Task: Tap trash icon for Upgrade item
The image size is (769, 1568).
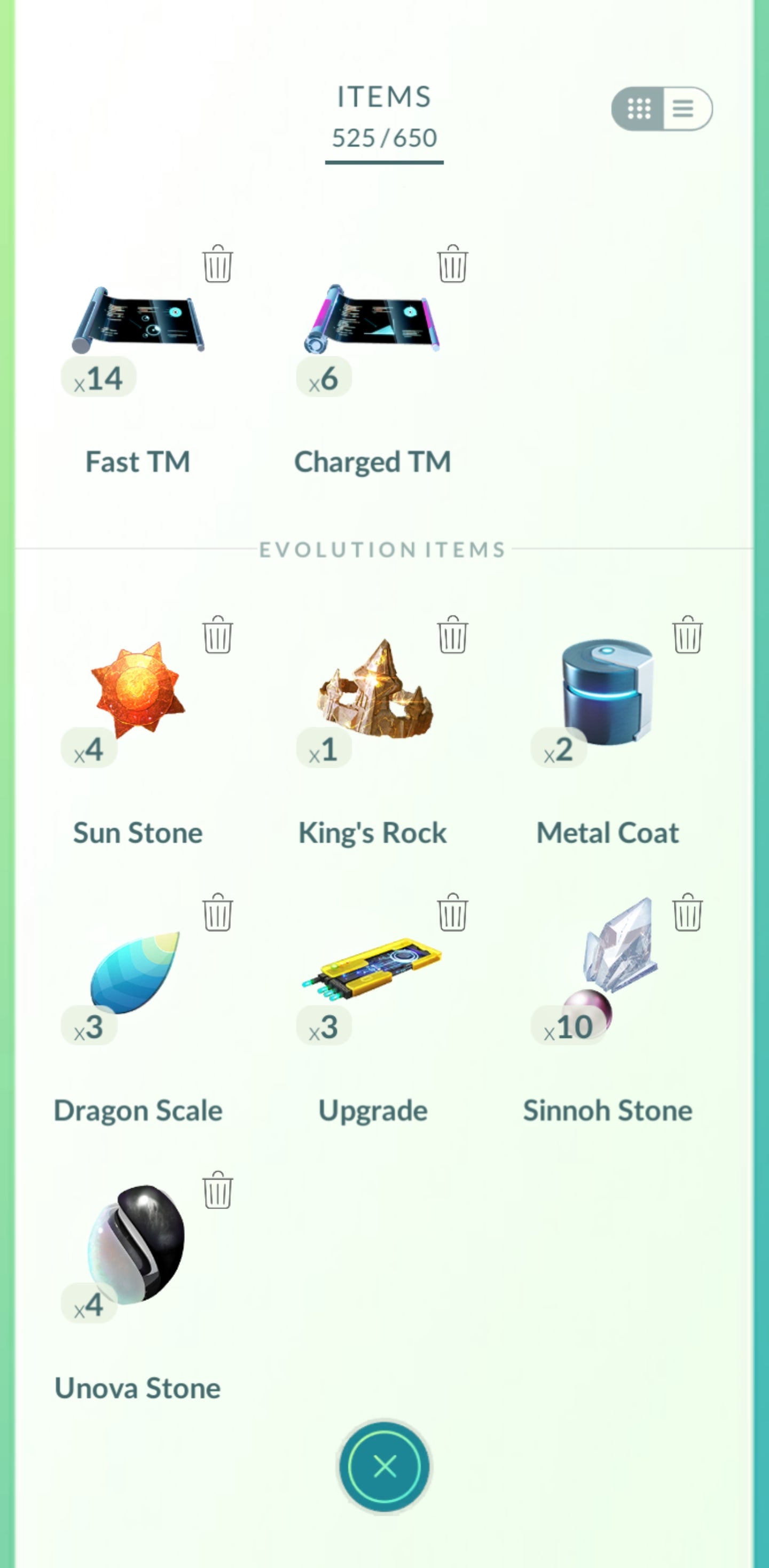Action: coord(452,912)
